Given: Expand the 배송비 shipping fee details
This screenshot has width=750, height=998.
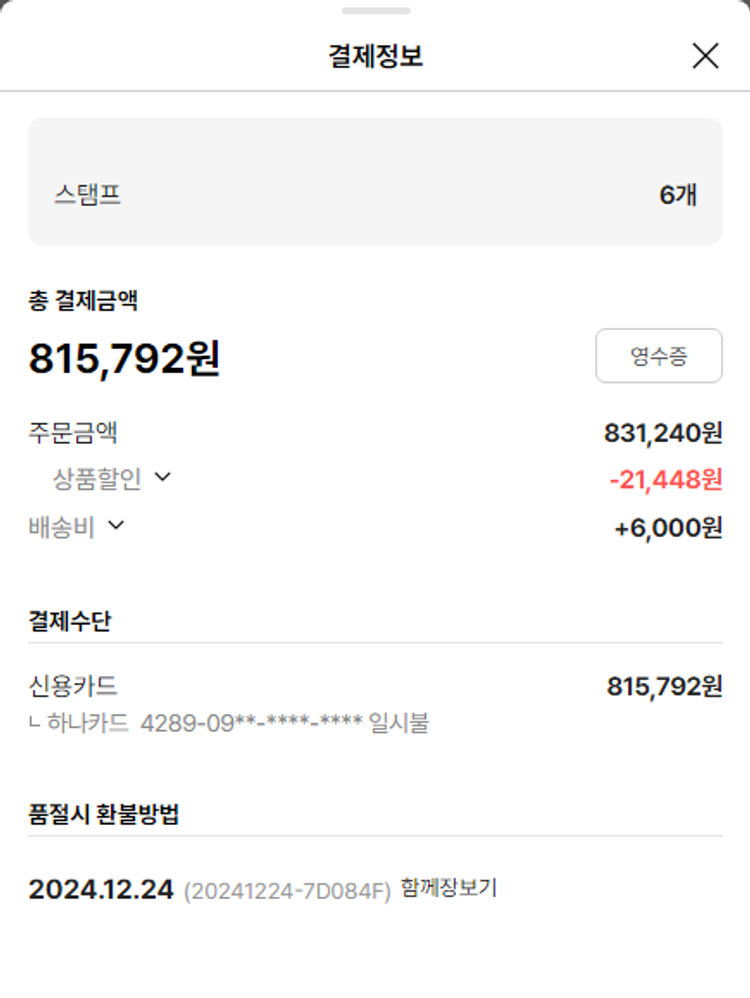Looking at the screenshot, I should [116, 525].
